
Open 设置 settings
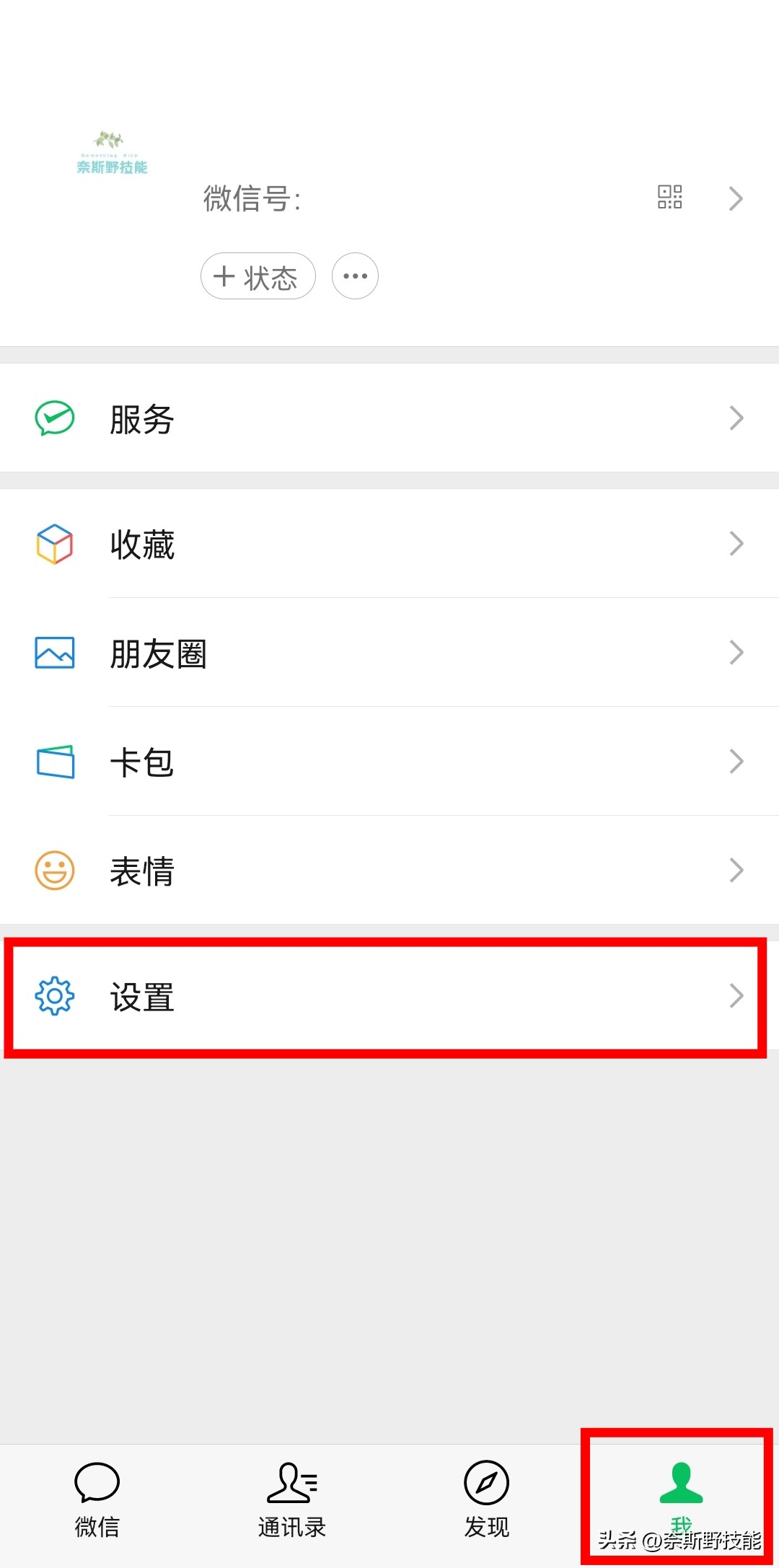pyautogui.click(x=389, y=996)
